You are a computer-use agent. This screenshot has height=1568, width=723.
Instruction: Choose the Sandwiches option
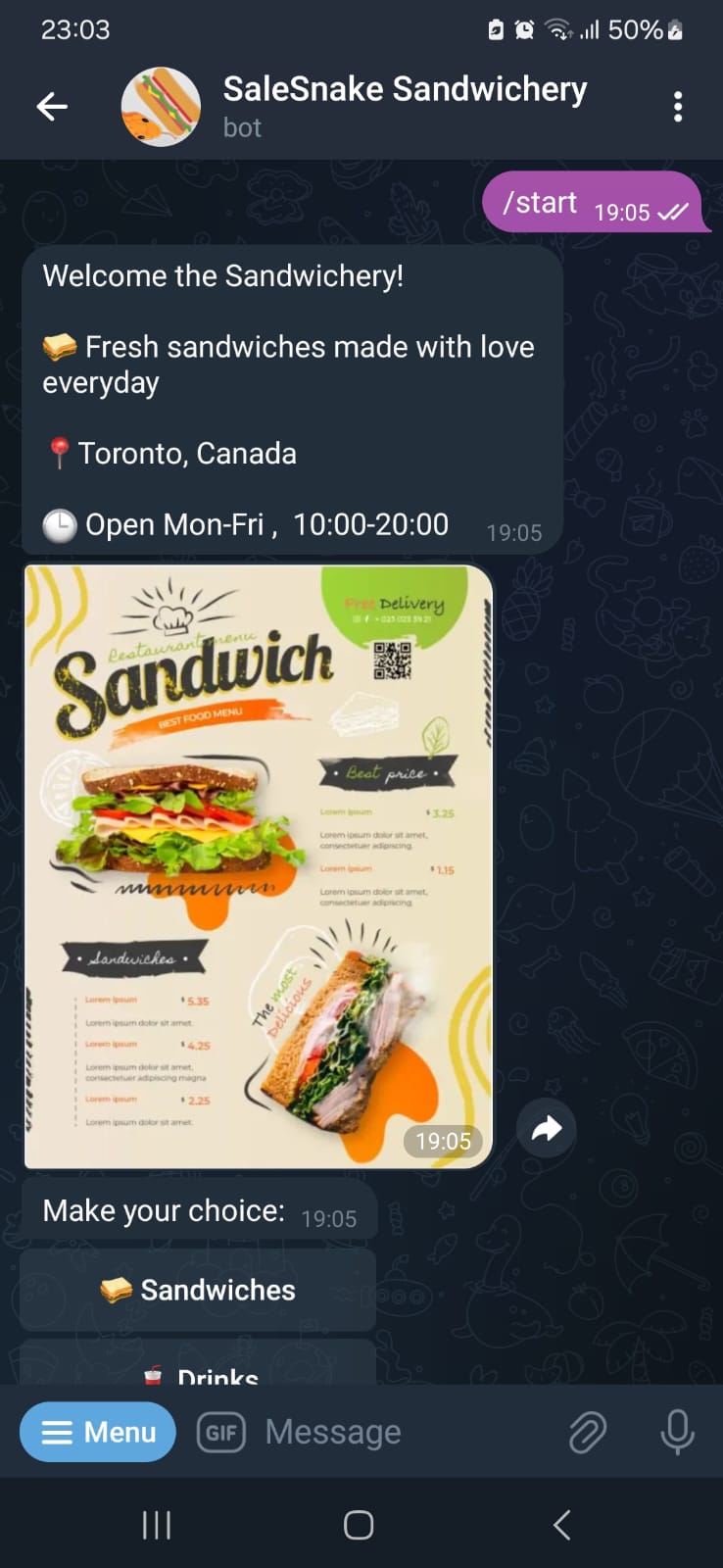[x=198, y=1290]
